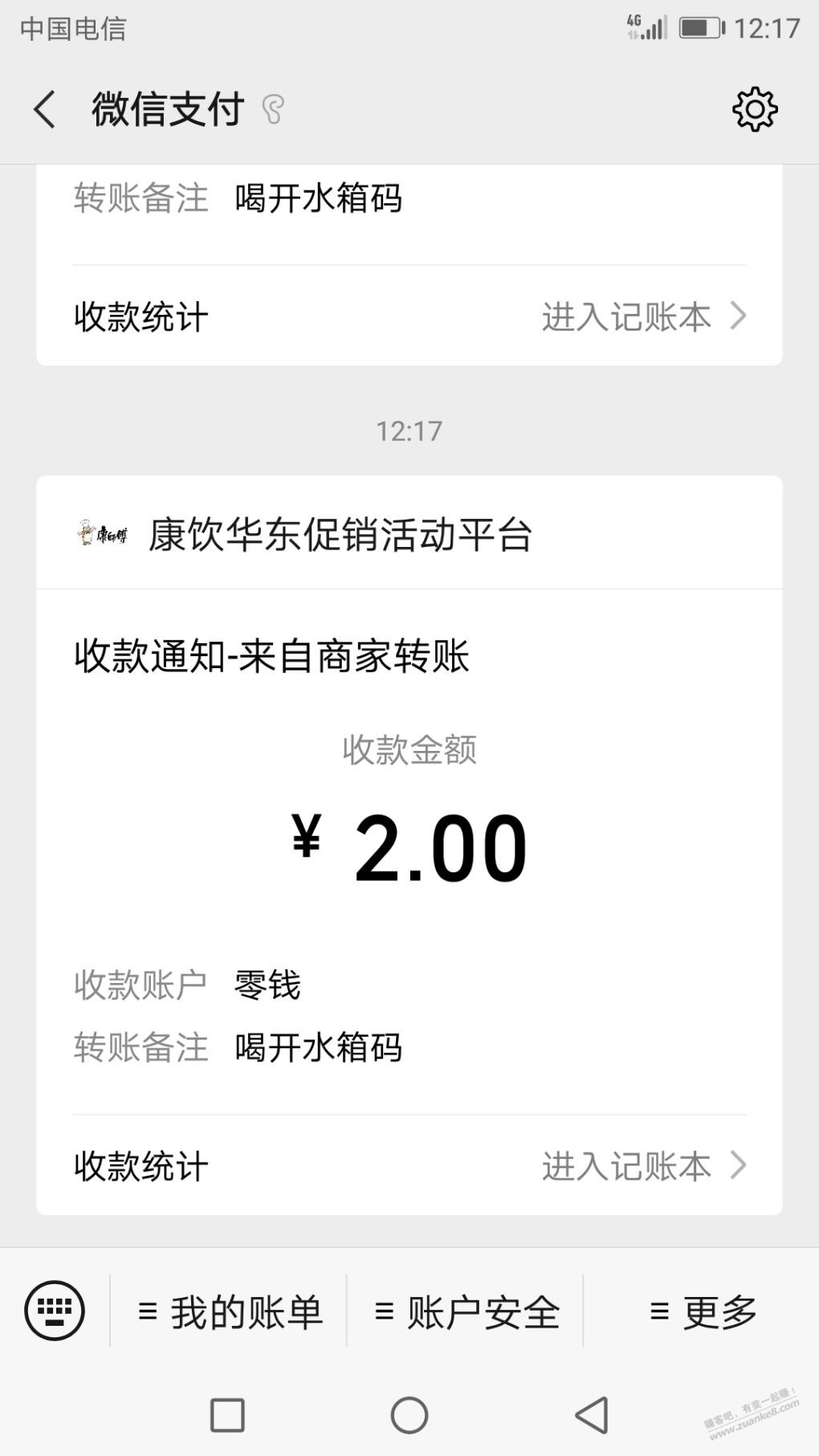The height and width of the screenshot is (1456, 819).
Task: Tap the system home button
Action: click(409, 1414)
